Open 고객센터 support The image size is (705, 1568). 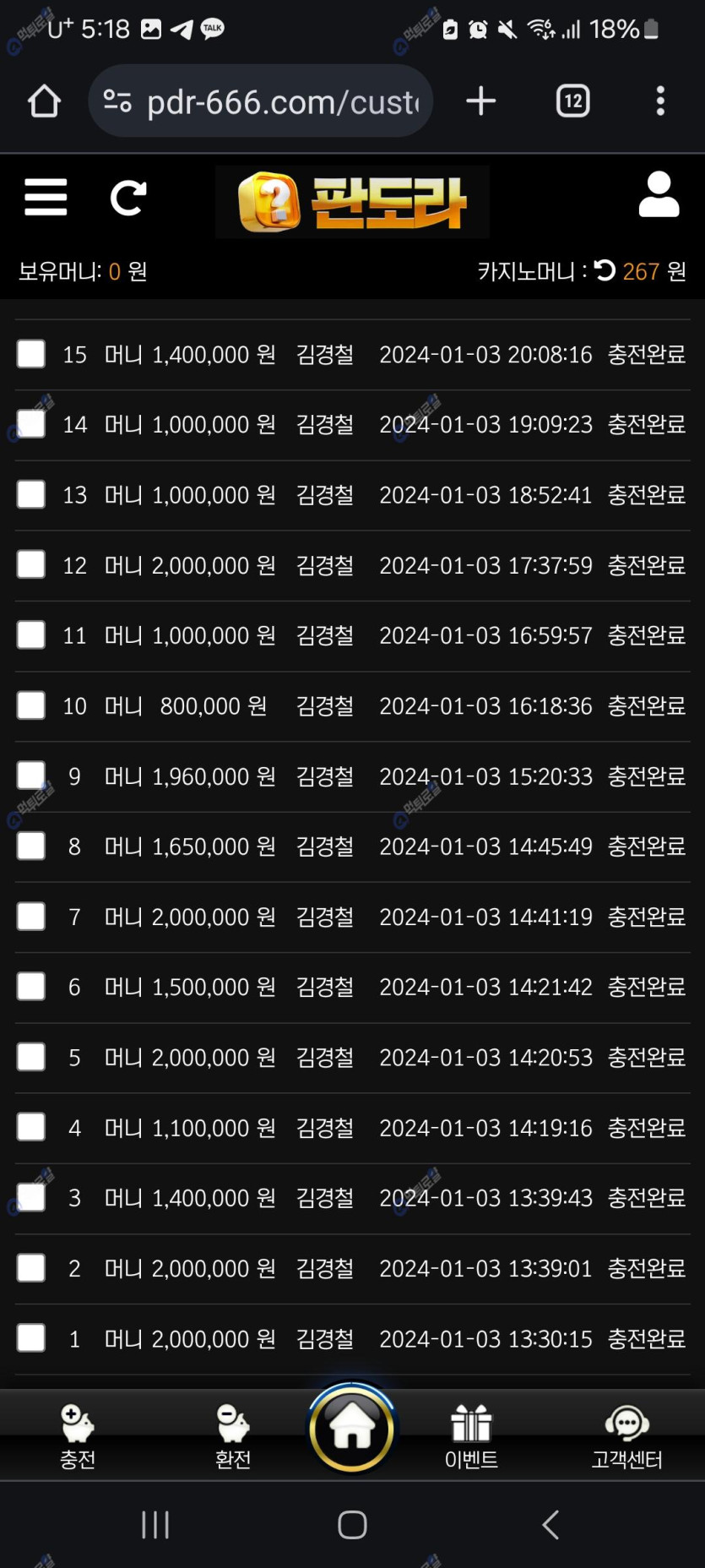[x=626, y=1436]
